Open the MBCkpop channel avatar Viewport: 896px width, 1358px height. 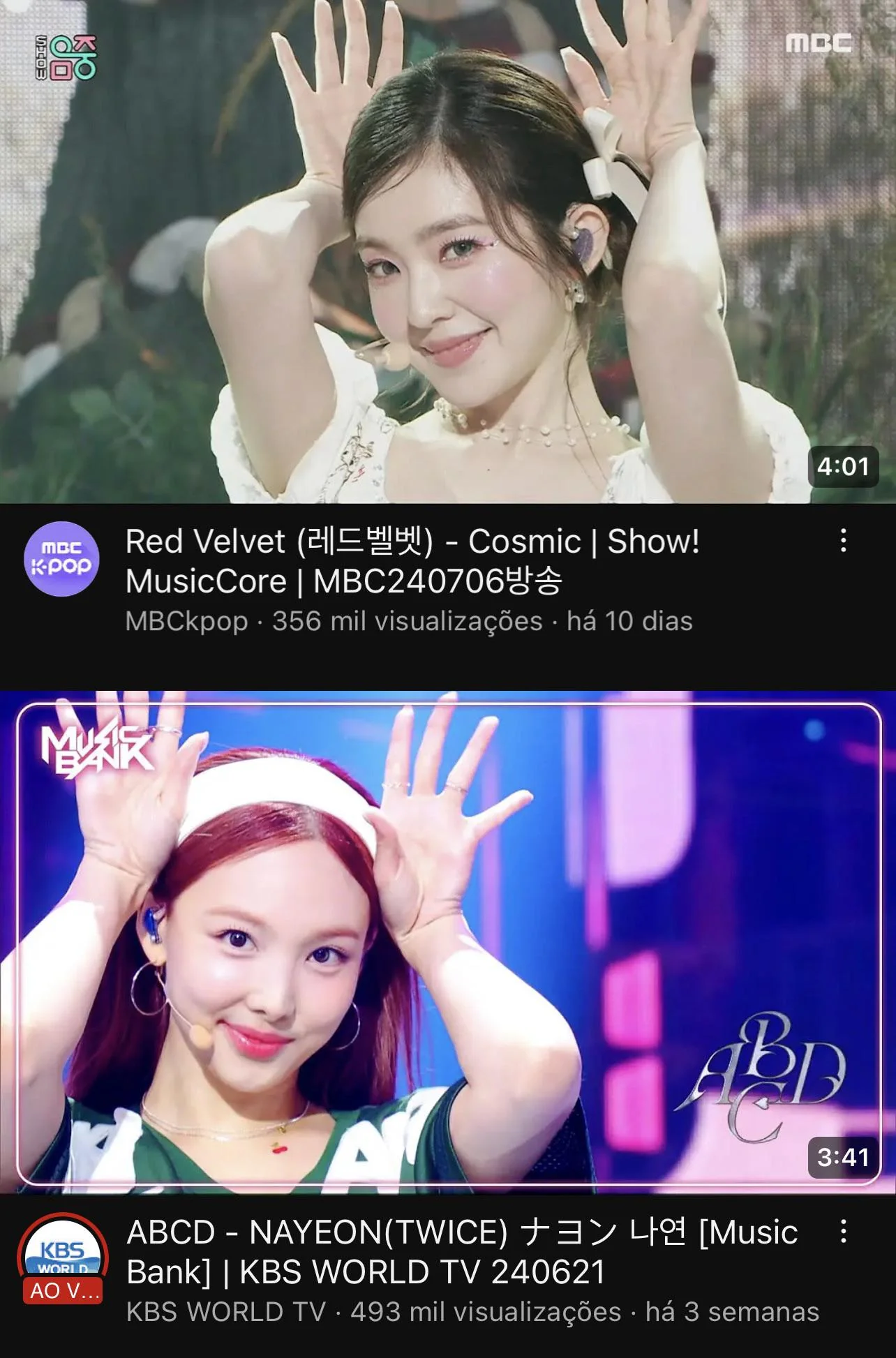coord(61,559)
